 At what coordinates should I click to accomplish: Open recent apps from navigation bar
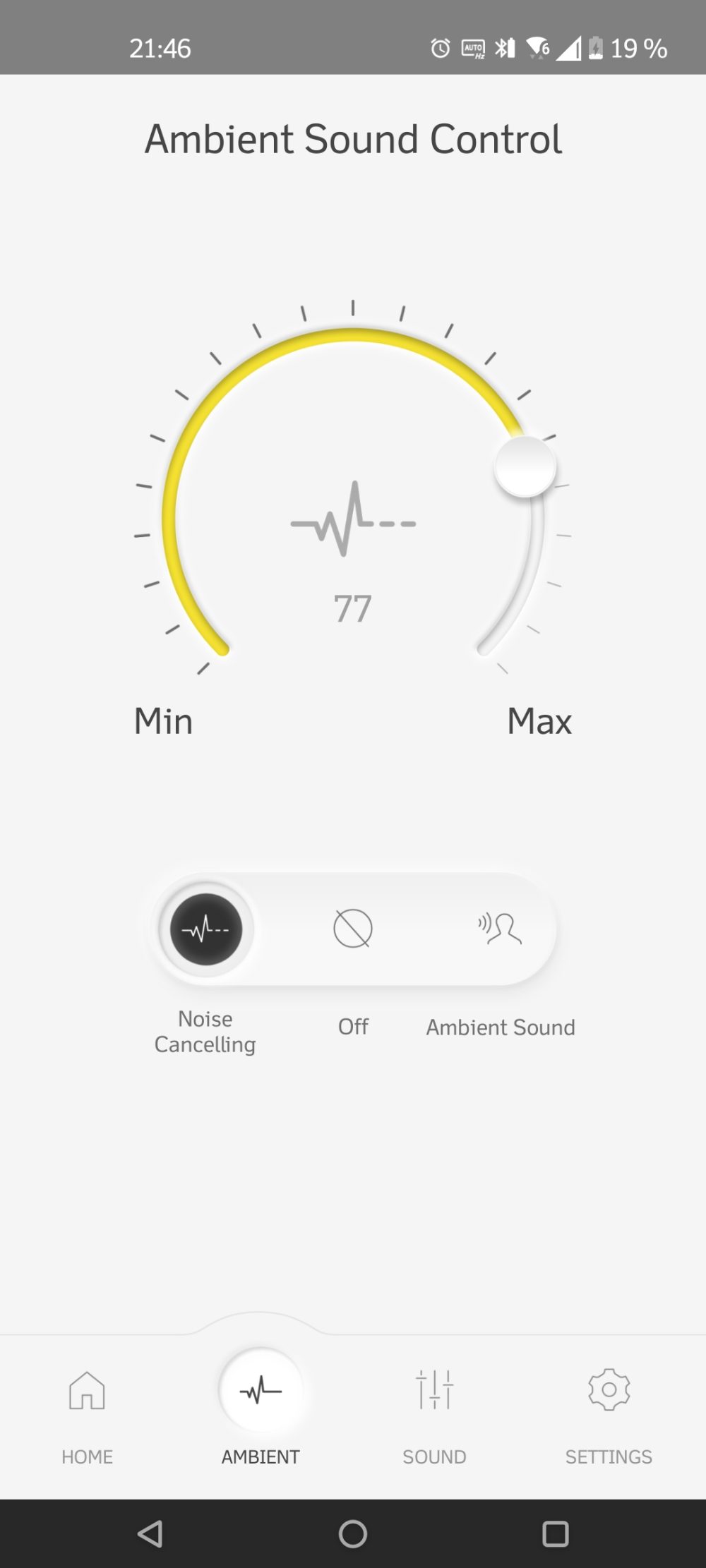[555, 1533]
